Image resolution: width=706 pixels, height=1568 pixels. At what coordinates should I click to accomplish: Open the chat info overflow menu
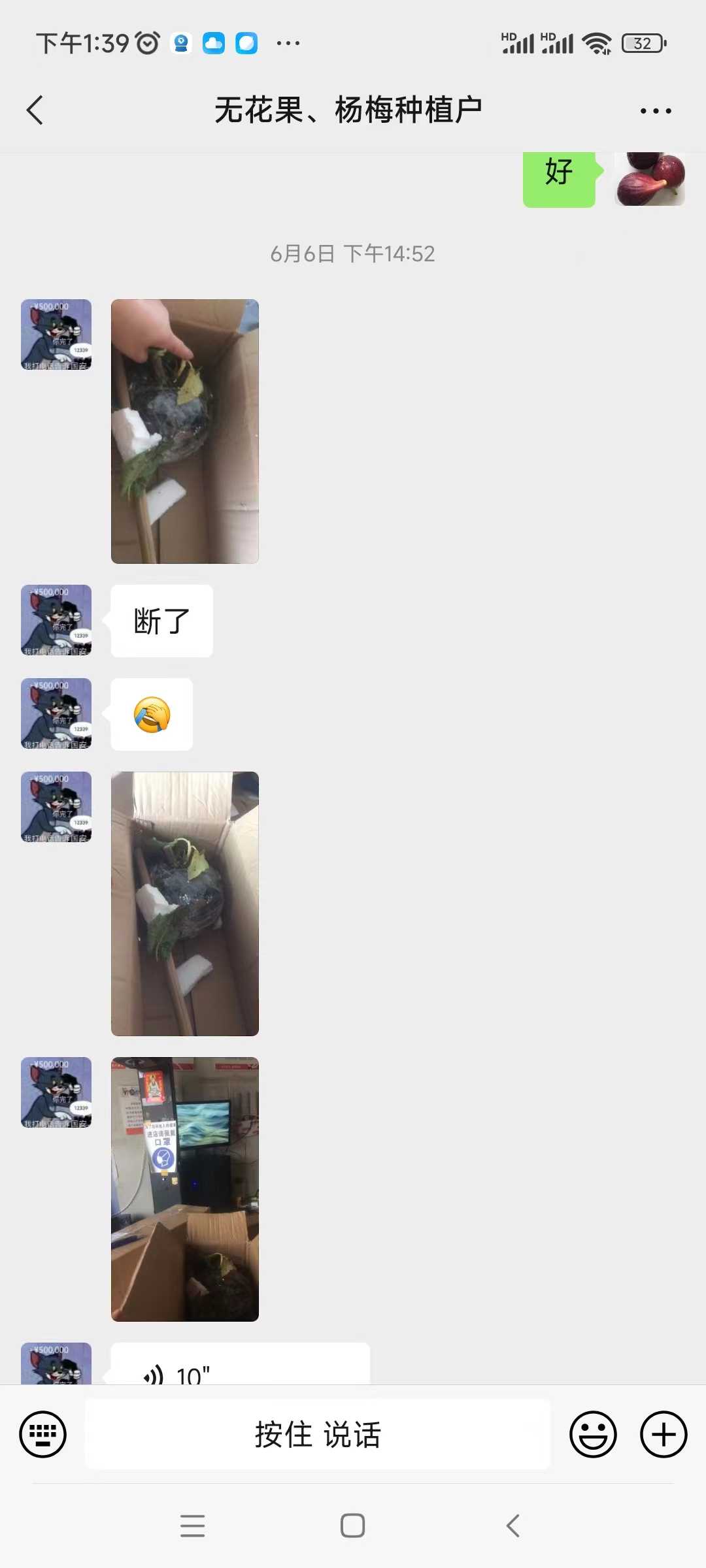tap(656, 111)
